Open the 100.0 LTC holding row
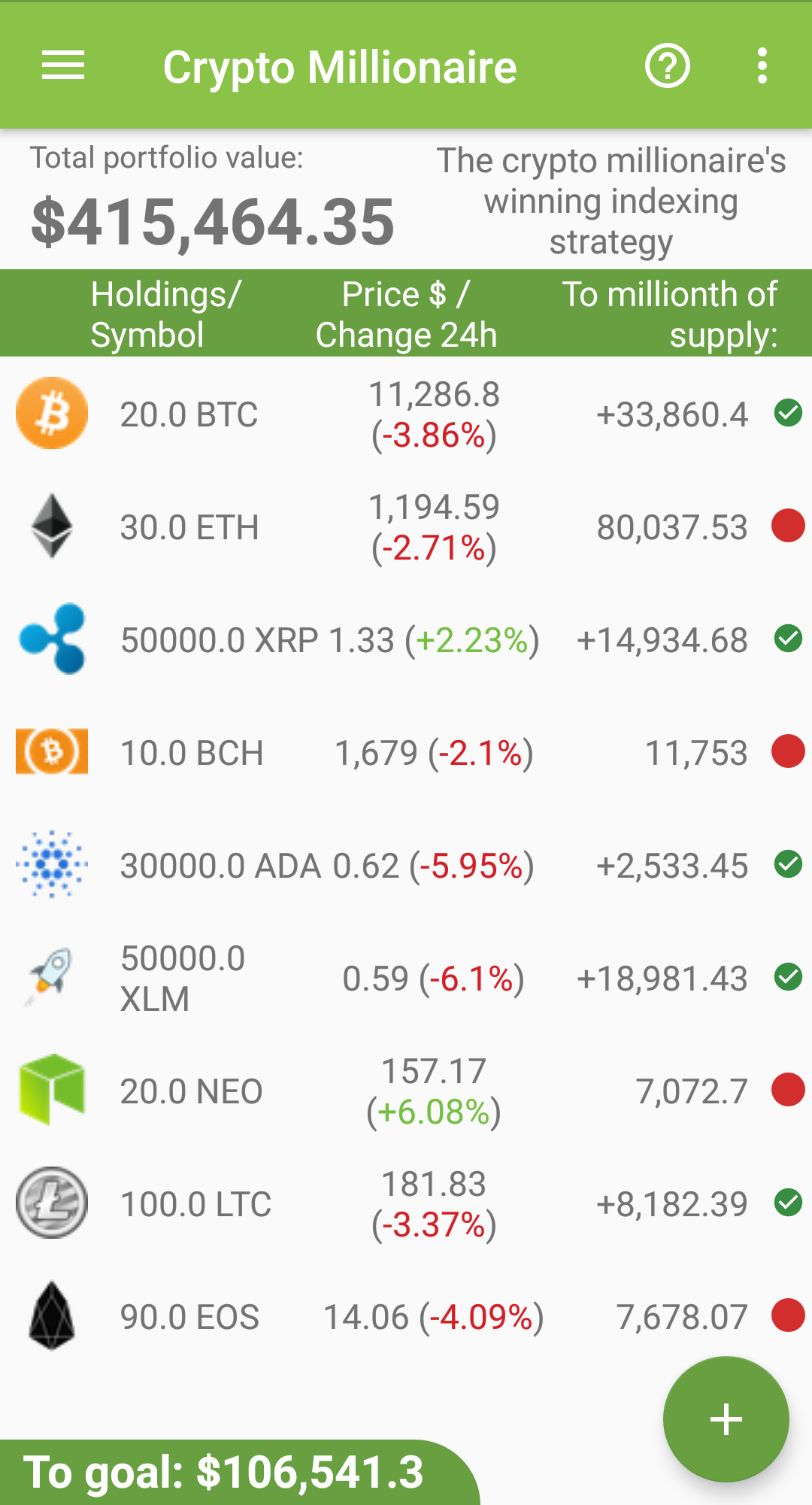The image size is (812, 1505). pos(406,1203)
